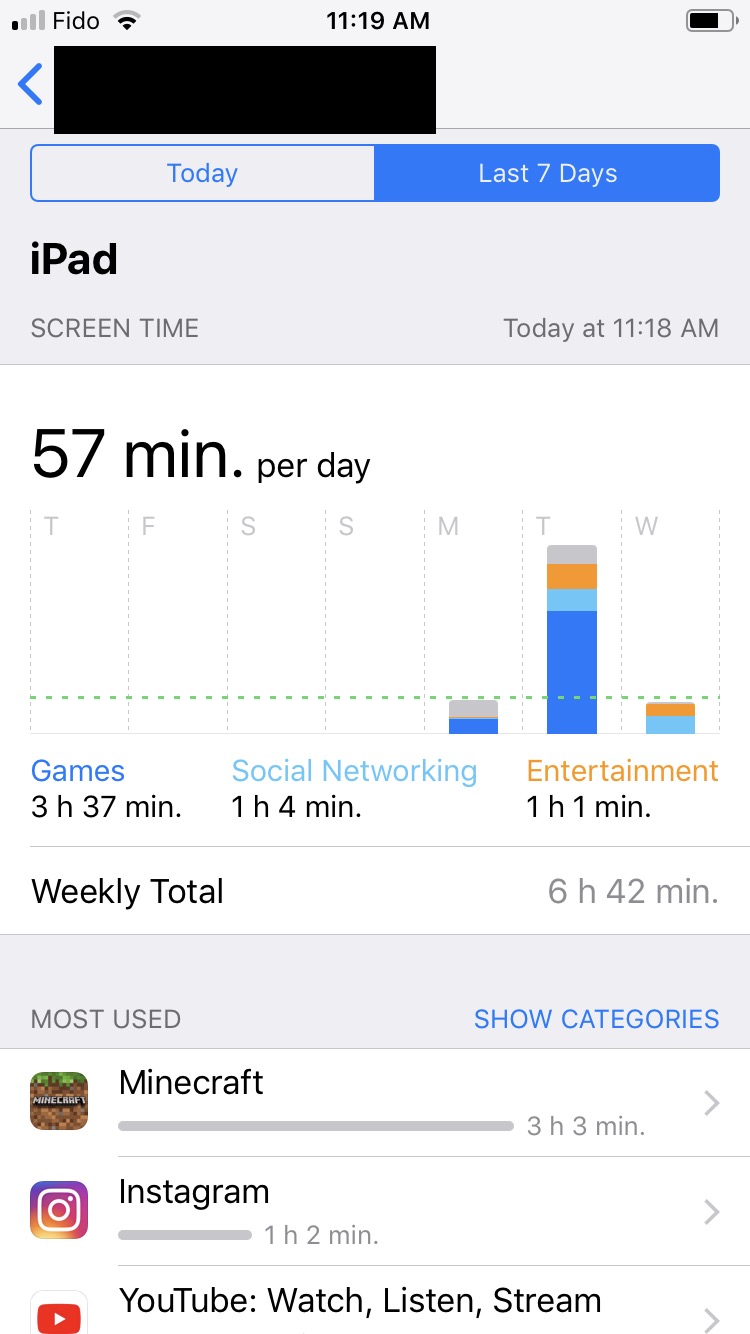Screen dimensions: 750x1334
Task: Open Minecraft usage details
Action: pyautogui.click(x=375, y=1103)
